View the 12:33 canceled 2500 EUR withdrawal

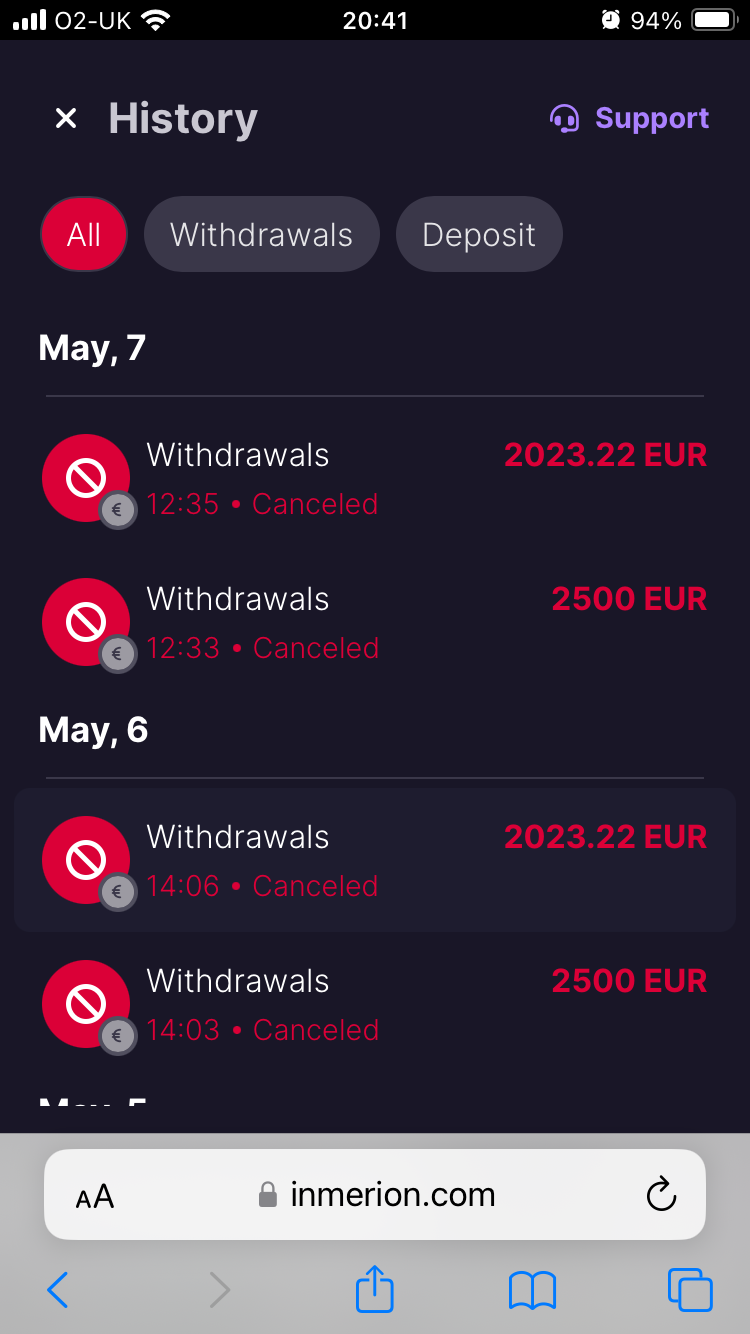[375, 622]
